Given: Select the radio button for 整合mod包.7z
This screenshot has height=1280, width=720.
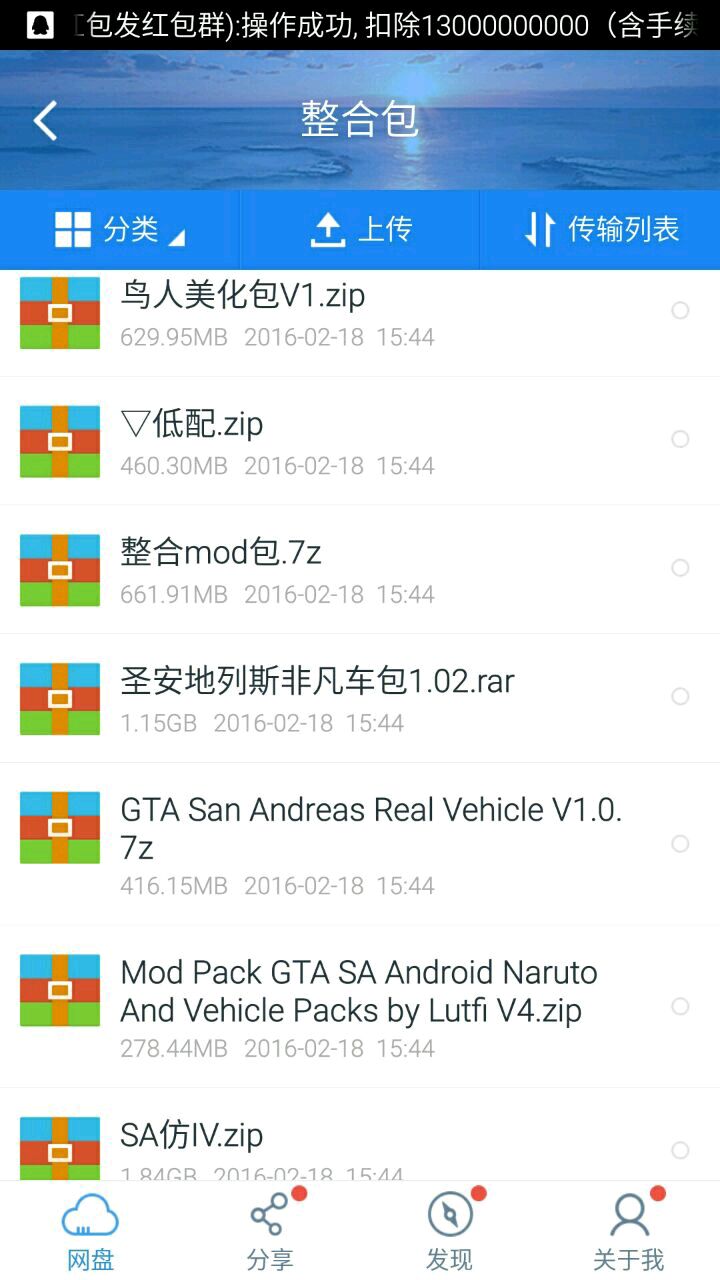Looking at the screenshot, I should click(x=680, y=568).
